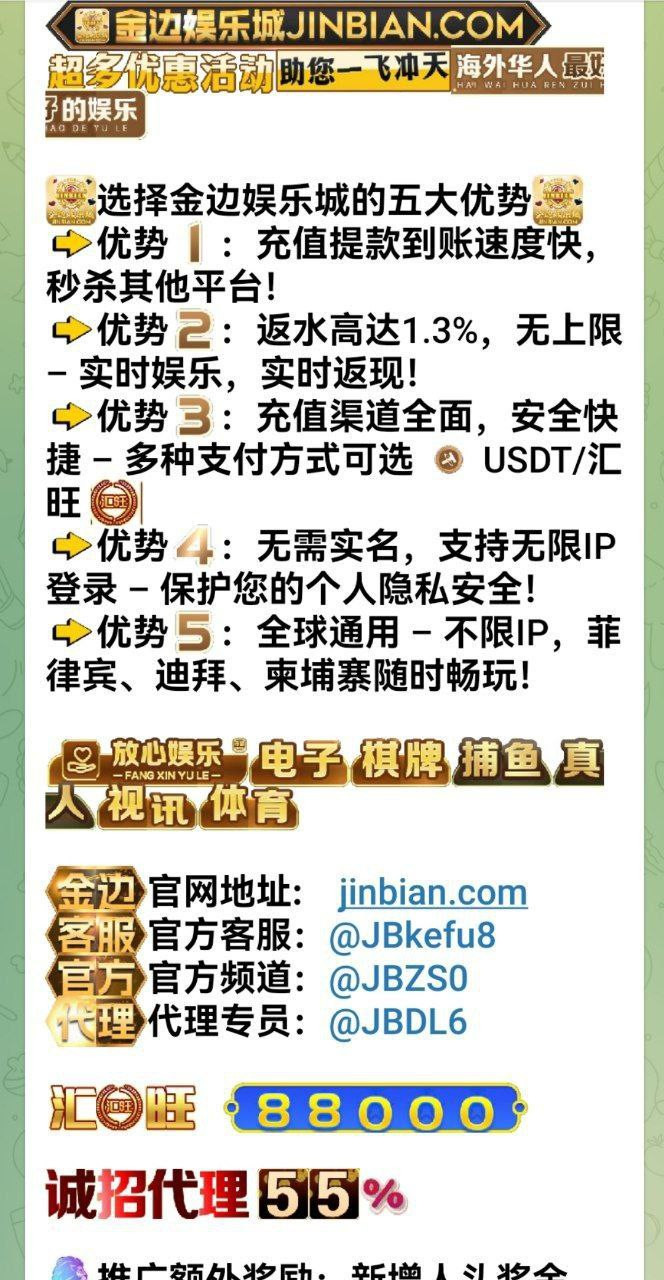Open the @JBDL6 agent contact mention
The image size is (664, 1280).
click(x=397, y=1021)
